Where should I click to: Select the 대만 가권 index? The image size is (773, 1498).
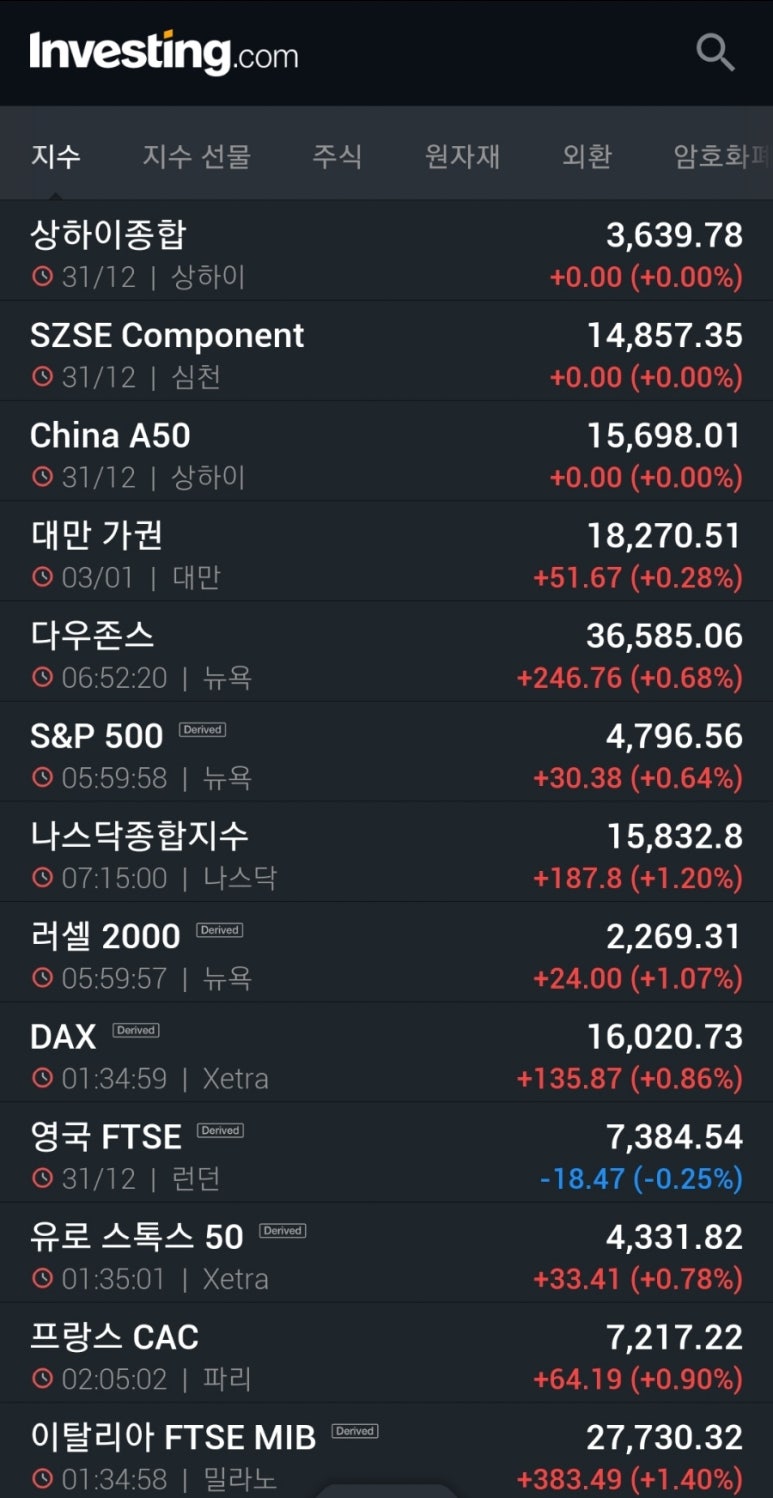coord(386,551)
